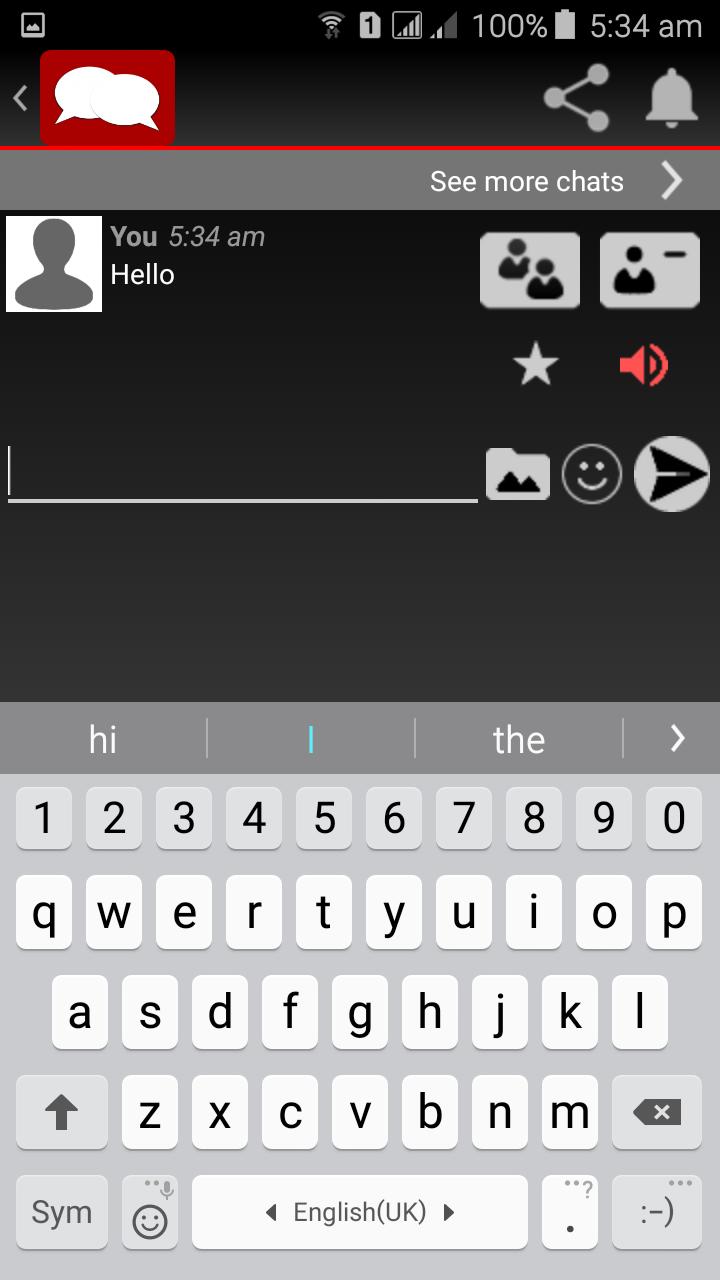
Task: Tap the profile avatar next to Hello
Action: click(53, 263)
